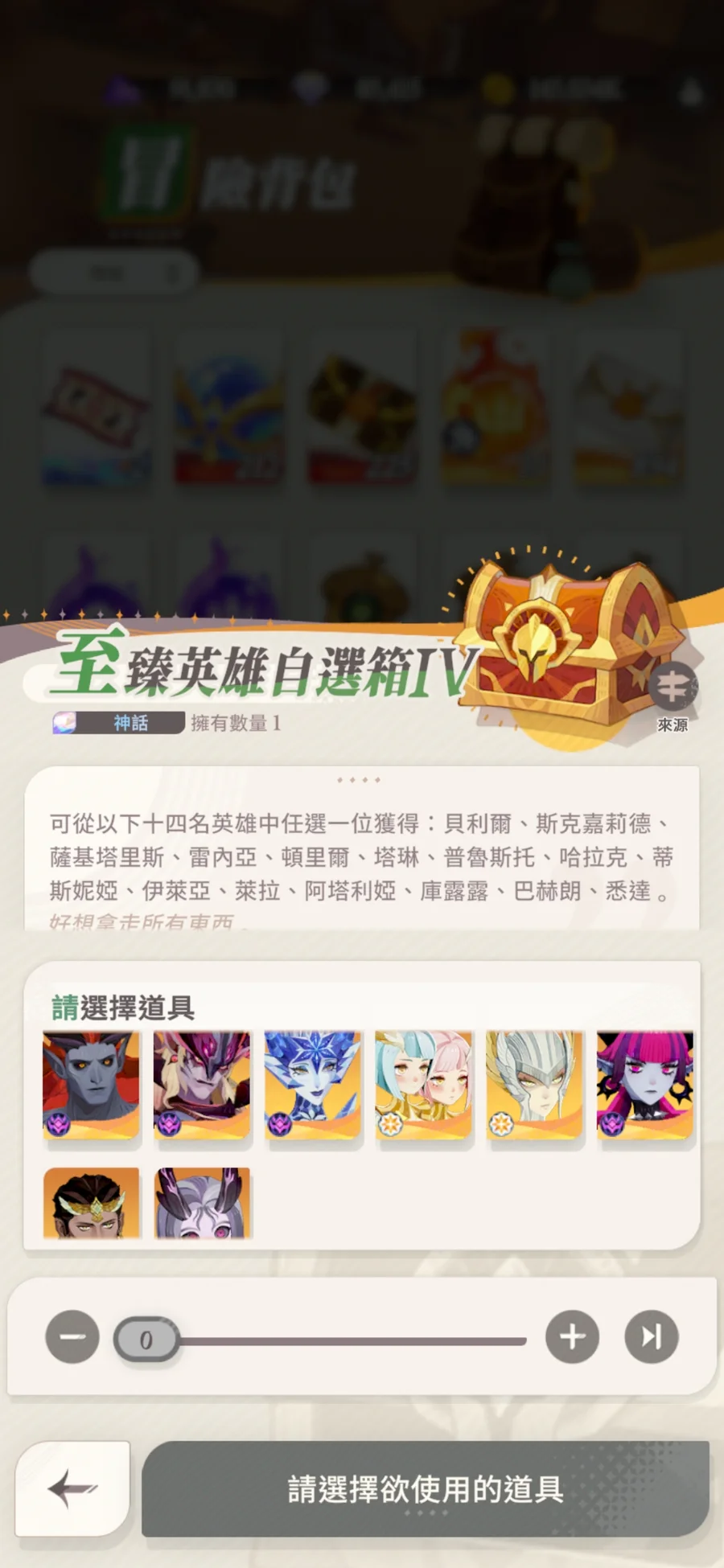
Task: Select the grey horned demon hero
Action: pyautogui.click(x=91, y=1084)
